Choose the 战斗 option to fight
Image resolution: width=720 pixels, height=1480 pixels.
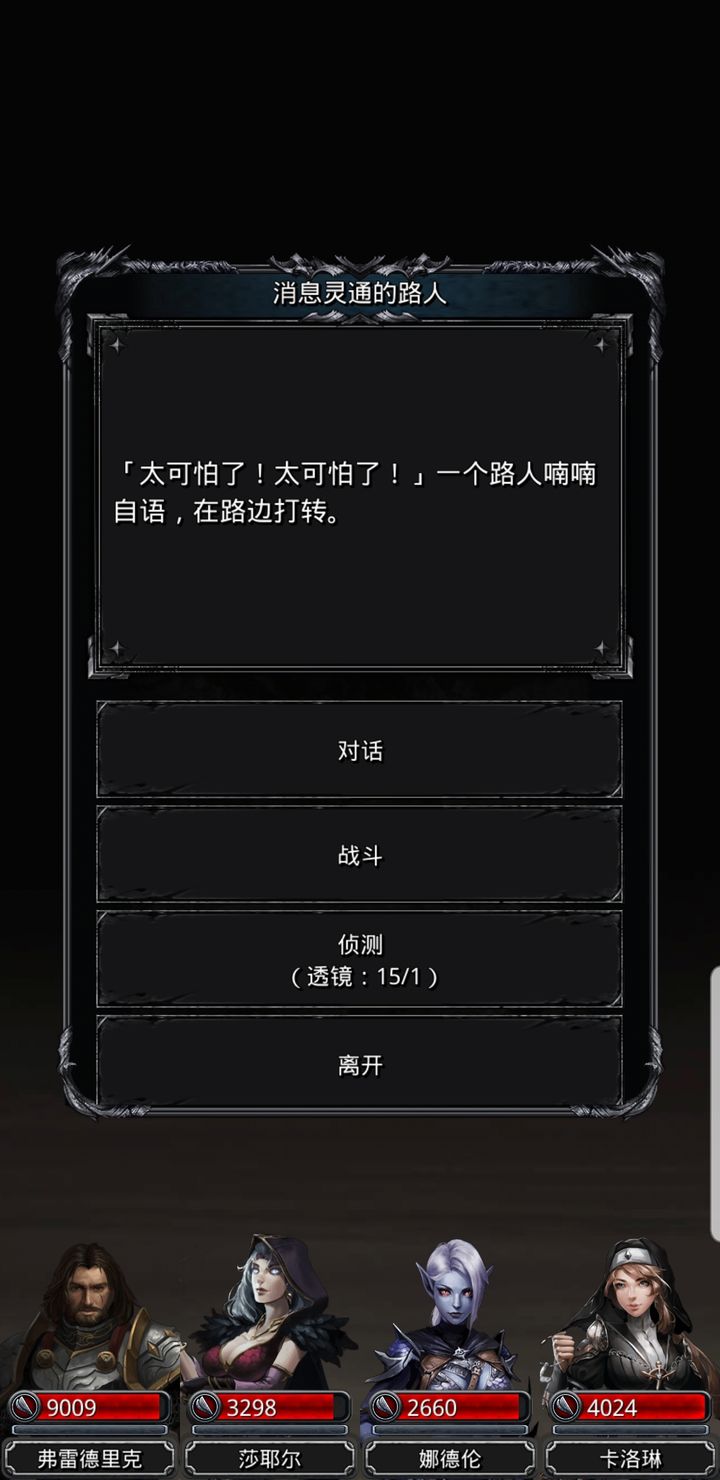(360, 855)
